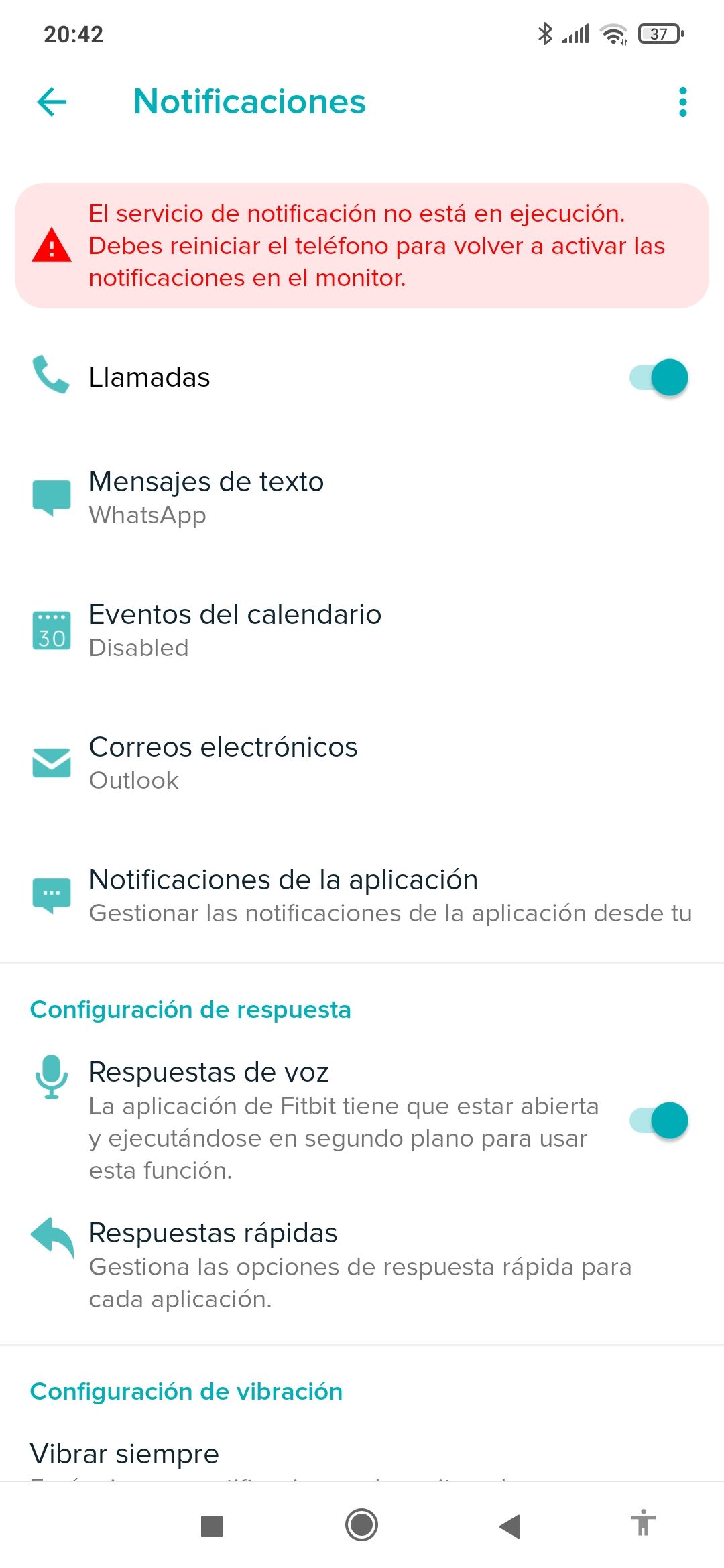The height and width of the screenshot is (1568, 724).
Task: Select the Vibrar siempre setting
Action: 125,1454
